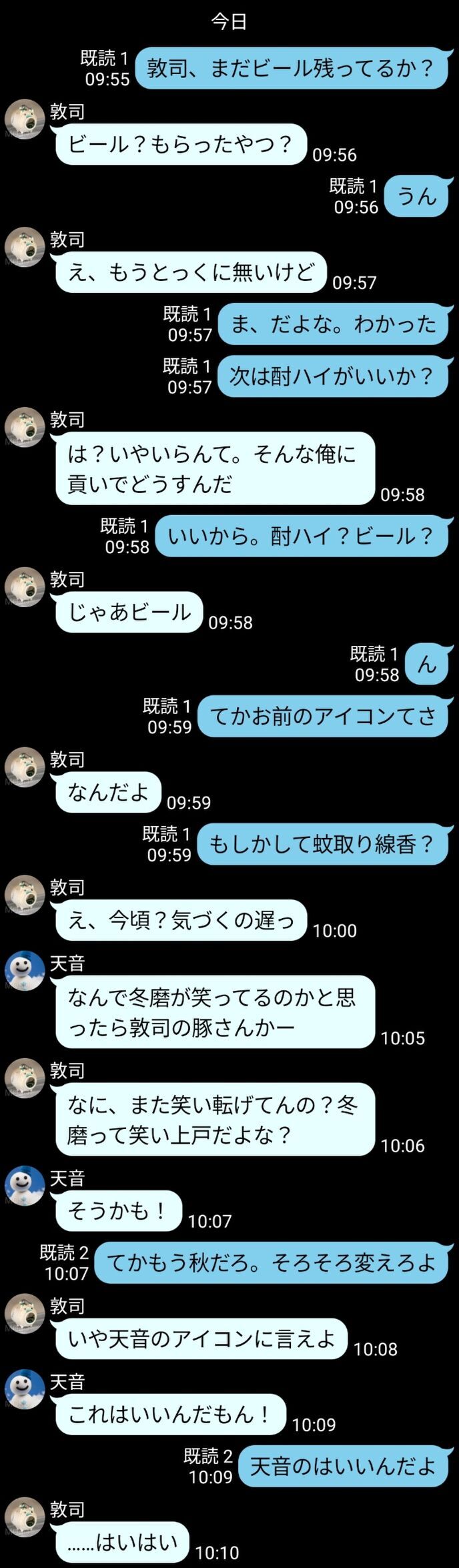View 敦司's profile picture next to 'なんだよ'
This screenshot has width=459, height=1568.
click(25, 767)
